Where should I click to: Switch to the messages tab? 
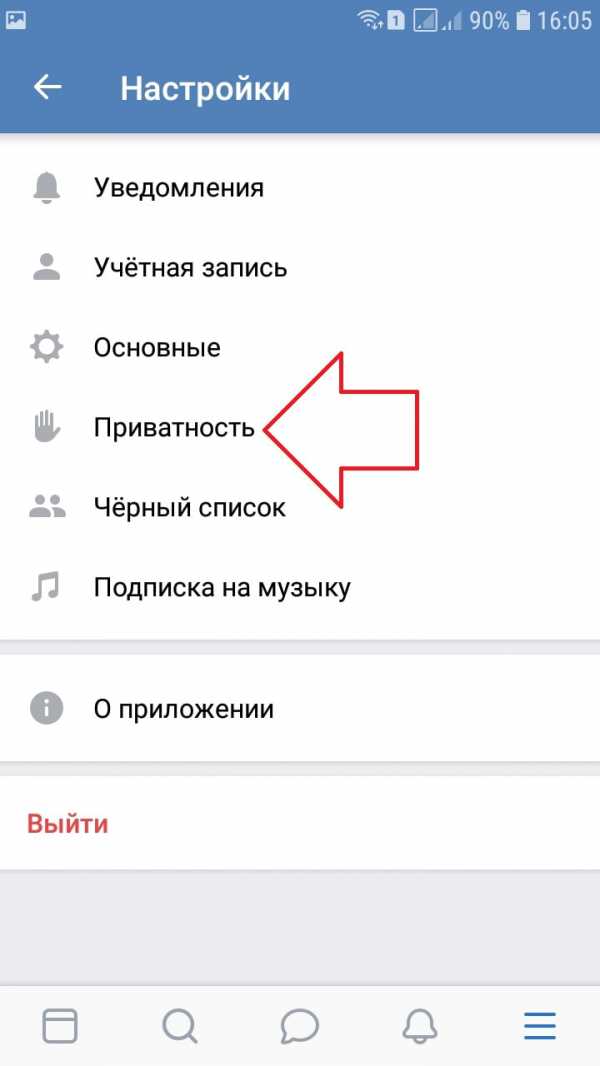click(x=299, y=1025)
